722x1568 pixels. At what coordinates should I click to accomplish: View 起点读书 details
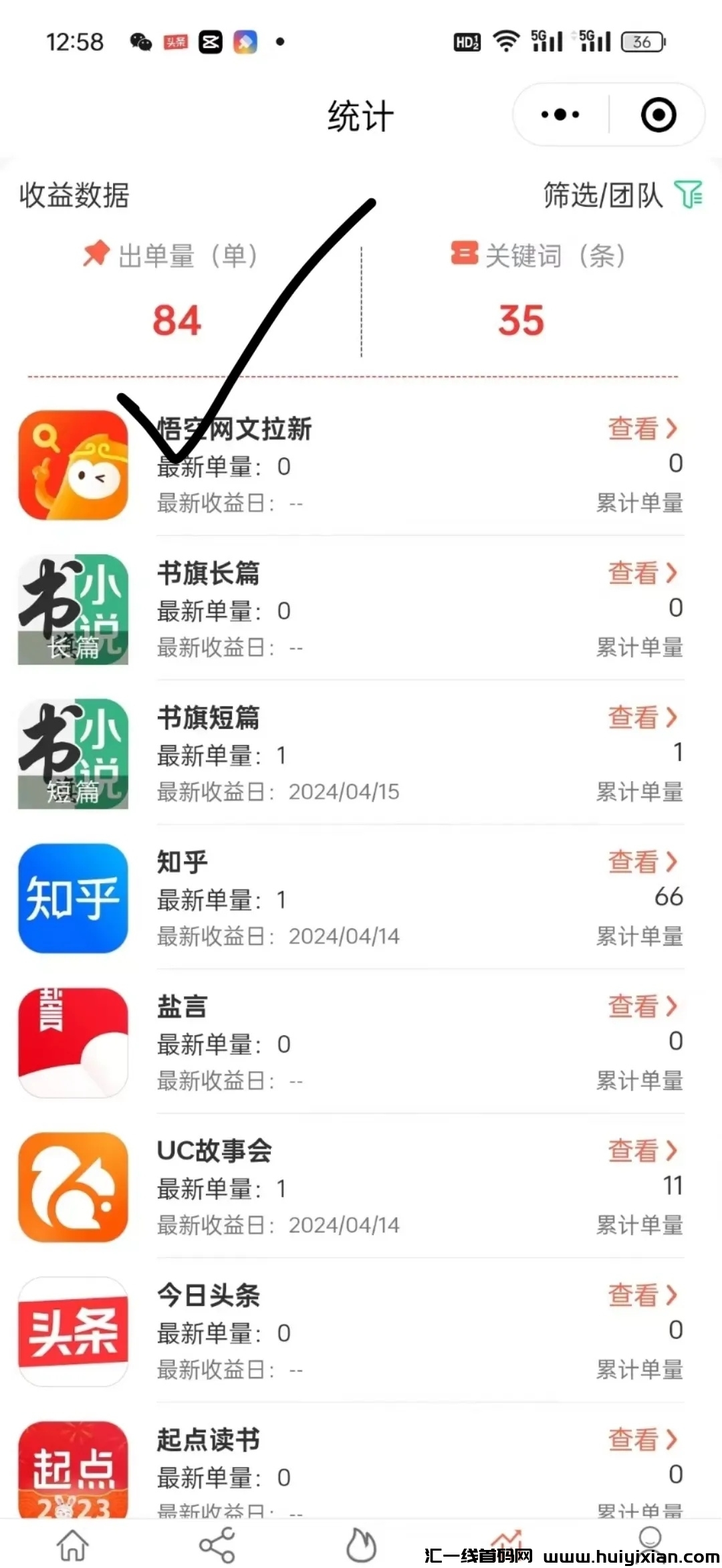coord(642,1440)
